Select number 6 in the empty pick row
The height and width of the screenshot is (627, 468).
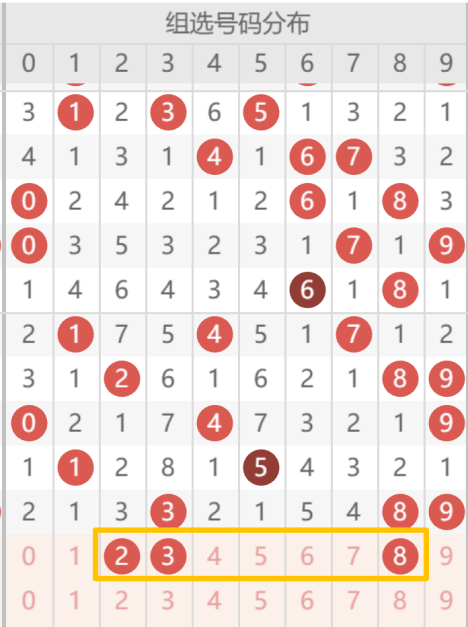coord(307,600)
